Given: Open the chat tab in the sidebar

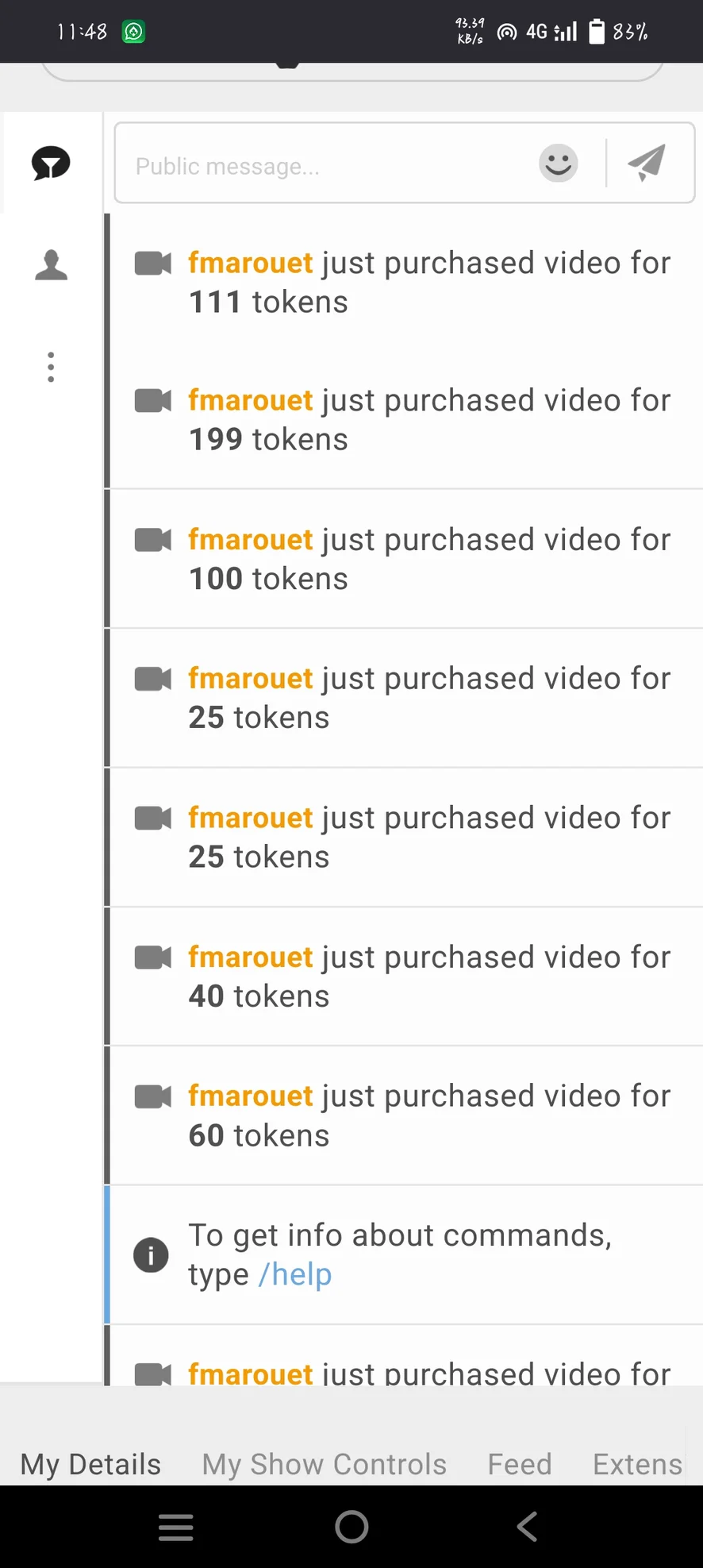Looking at the screenshot, I should (52, 164).
